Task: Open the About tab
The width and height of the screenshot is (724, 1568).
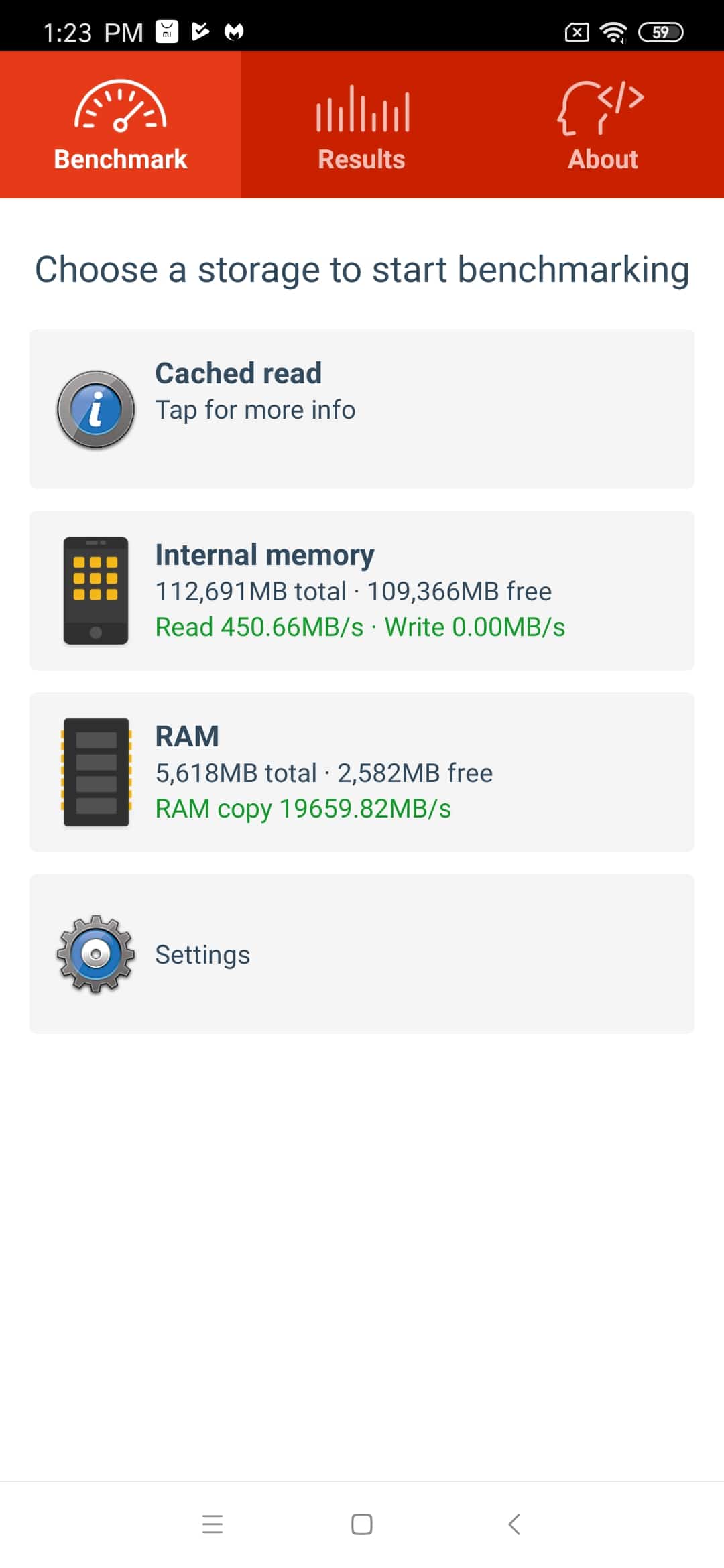Action: pos(603,125)
